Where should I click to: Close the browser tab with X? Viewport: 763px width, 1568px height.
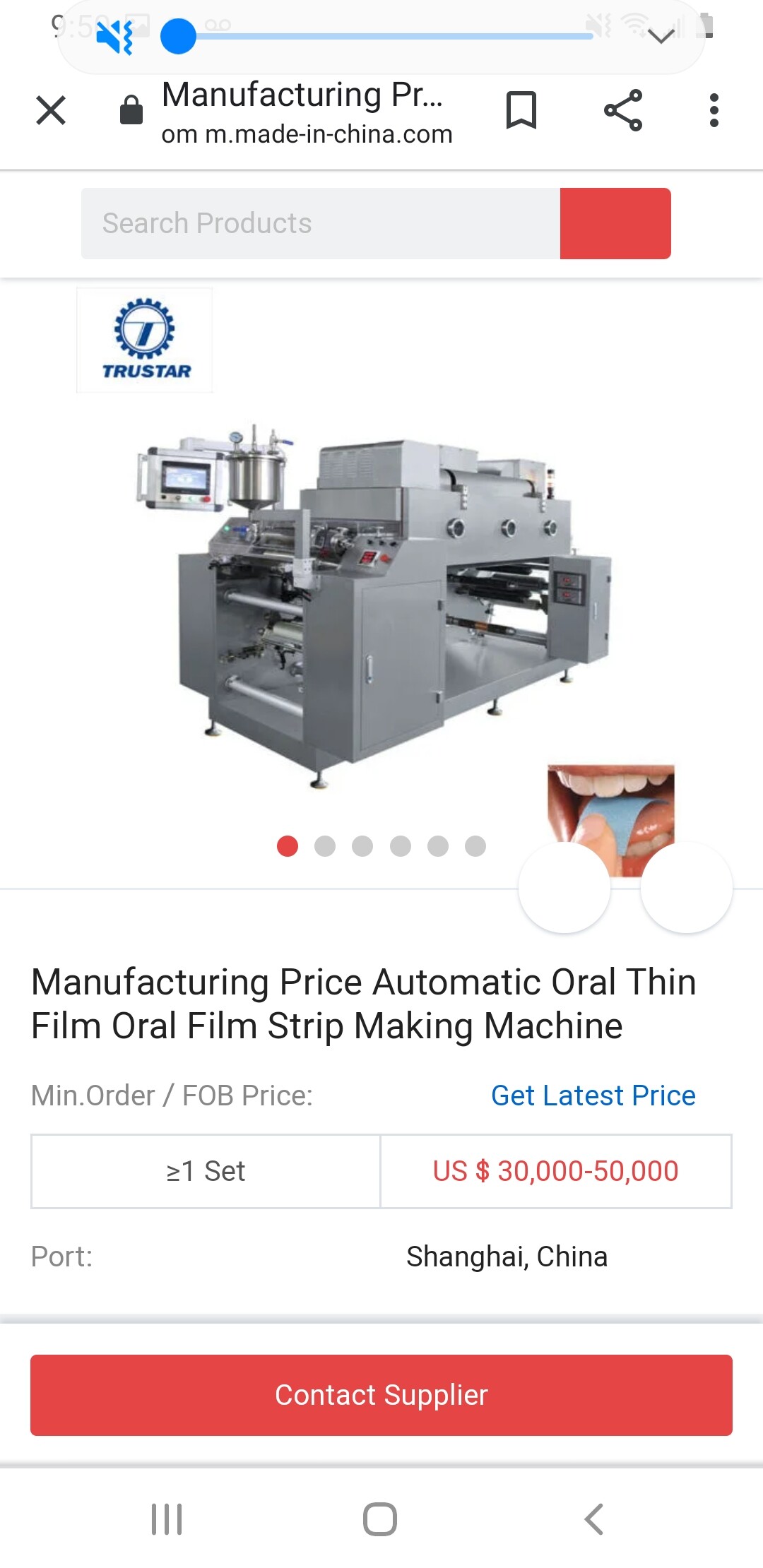pyautogui.click(x=51, y=110)
